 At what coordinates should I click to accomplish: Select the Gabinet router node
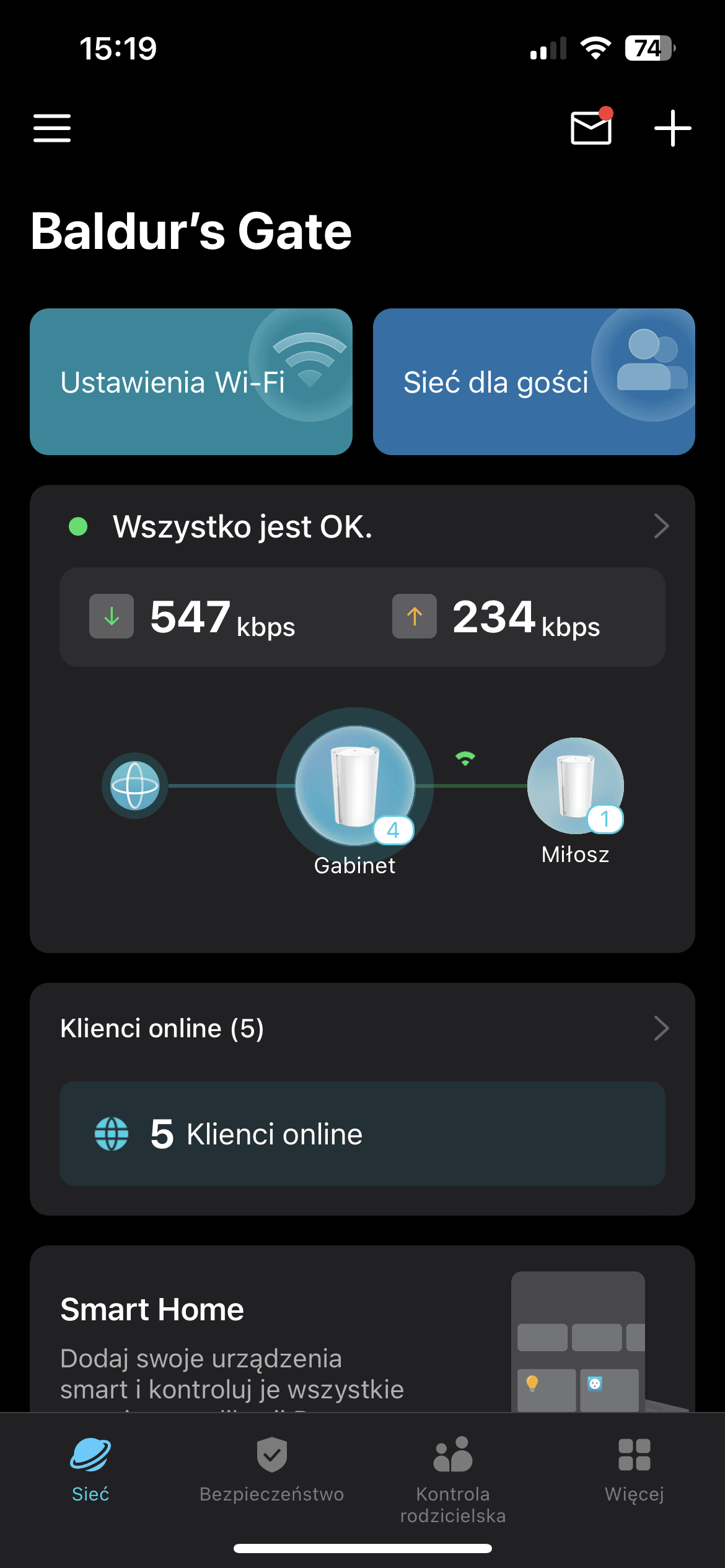(x=354, y=785)
